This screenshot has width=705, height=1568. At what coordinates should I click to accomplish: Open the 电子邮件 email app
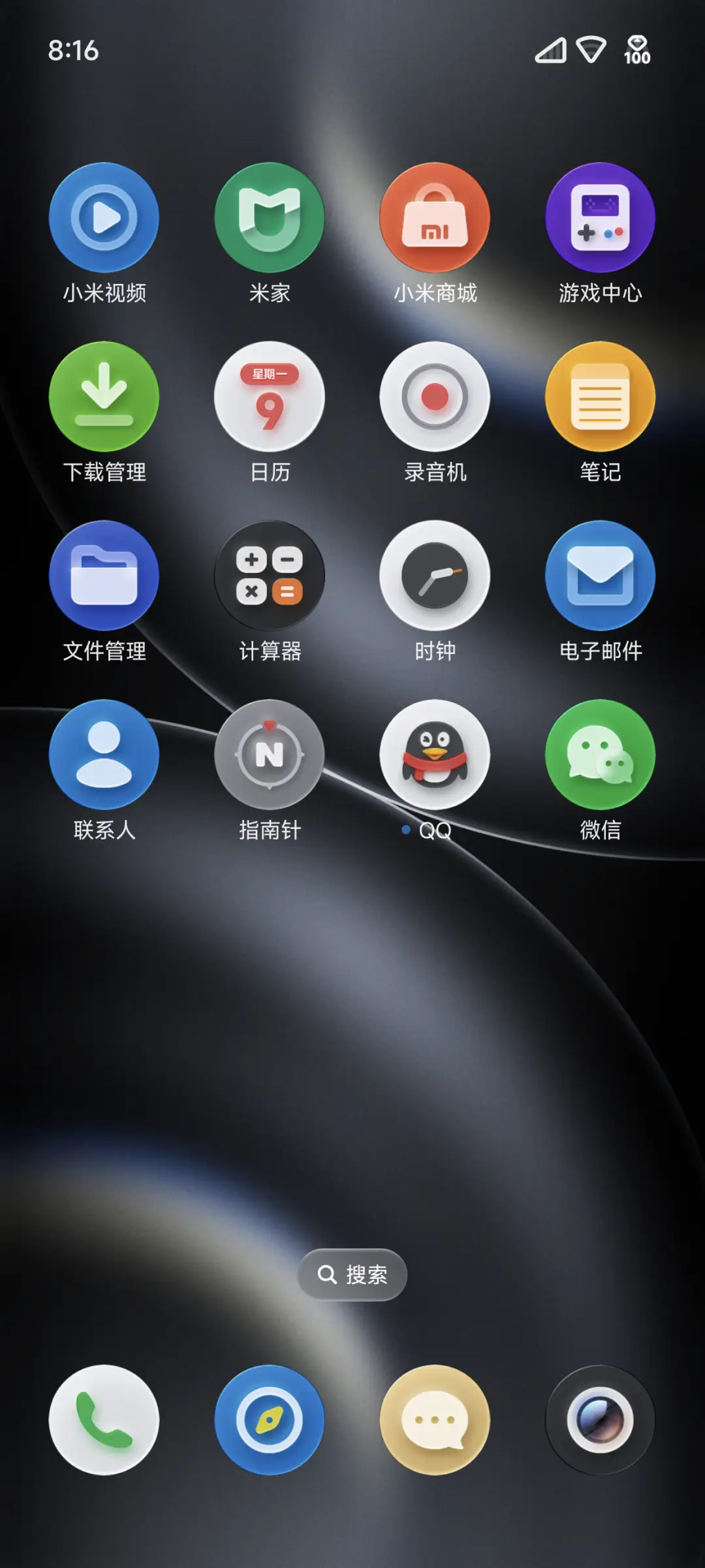[601, 575]
